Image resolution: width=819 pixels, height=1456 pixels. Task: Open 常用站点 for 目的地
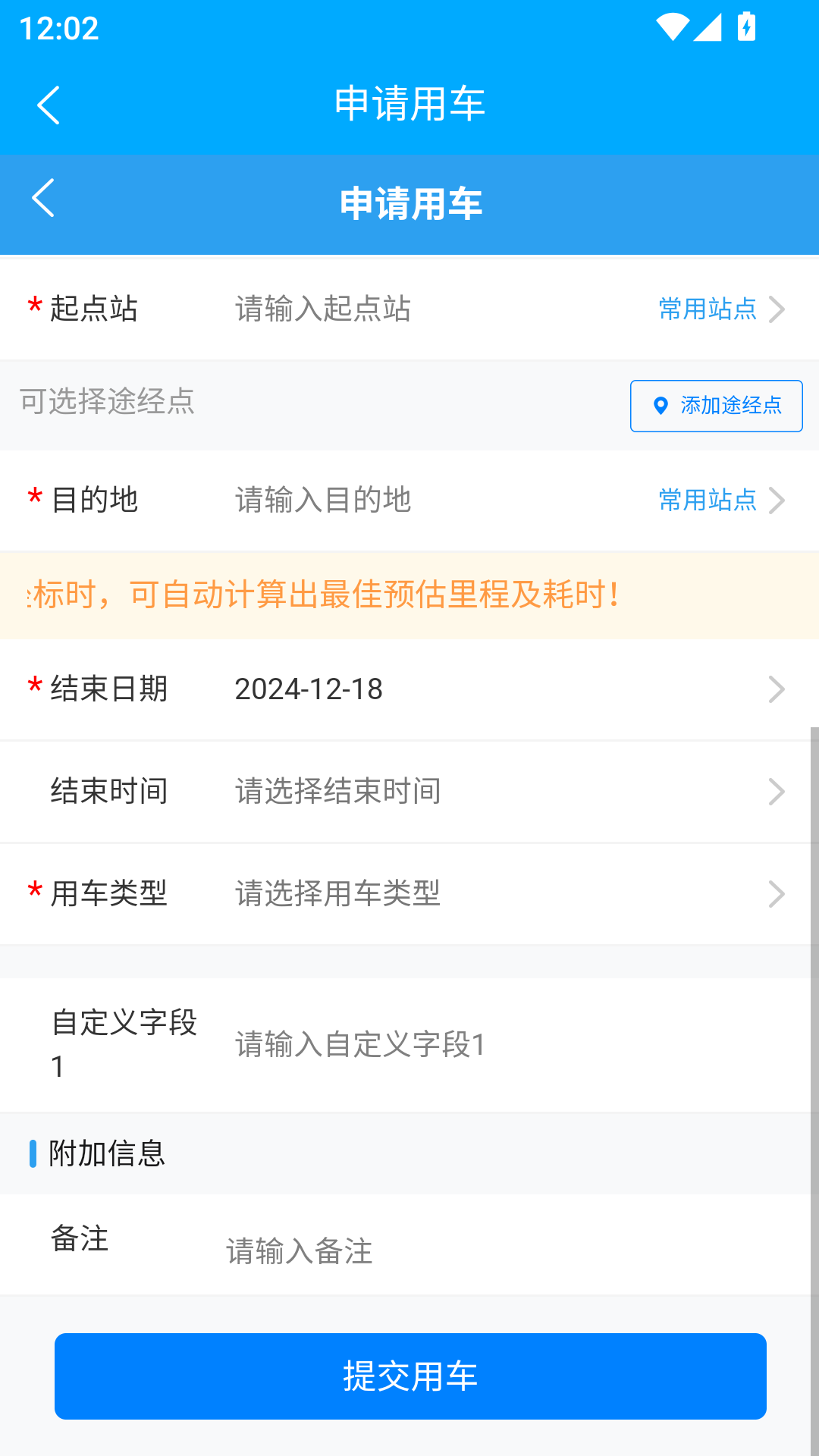pos(721,500)
